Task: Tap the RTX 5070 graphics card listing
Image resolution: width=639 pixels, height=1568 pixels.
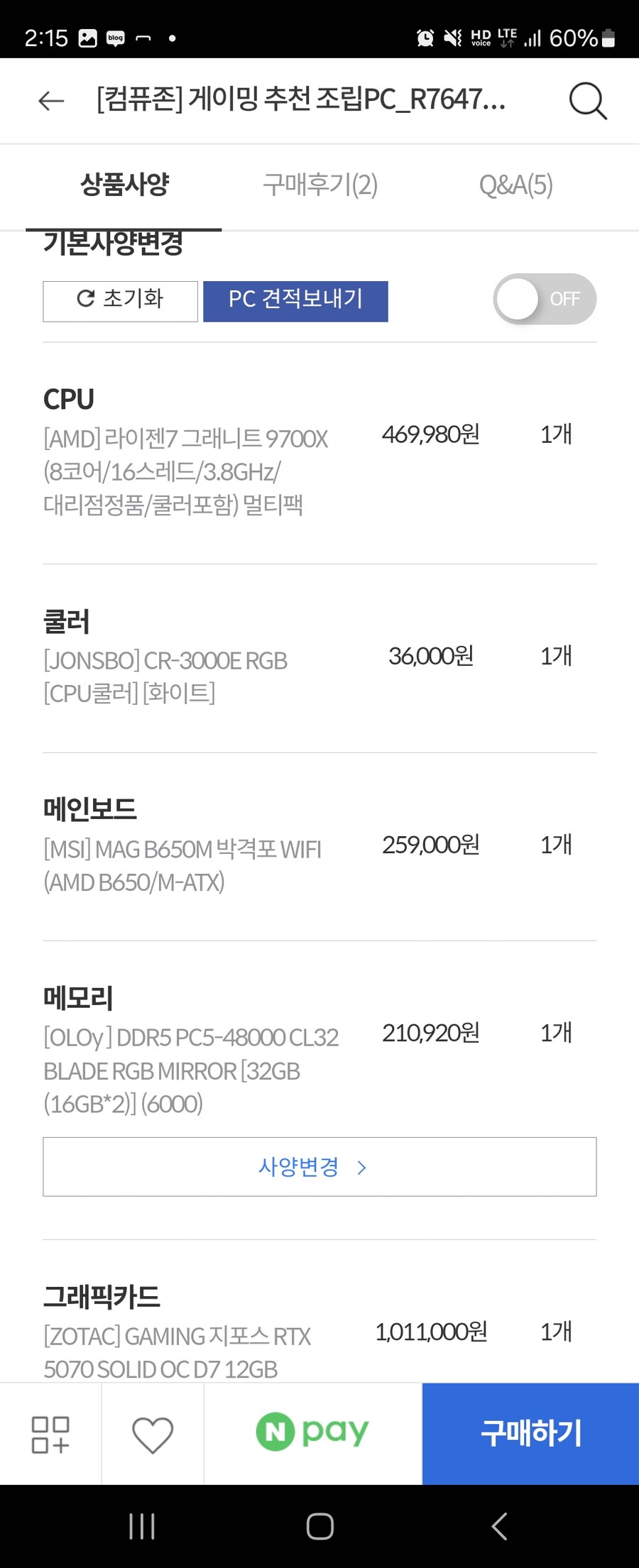Action: (177, 1349)
